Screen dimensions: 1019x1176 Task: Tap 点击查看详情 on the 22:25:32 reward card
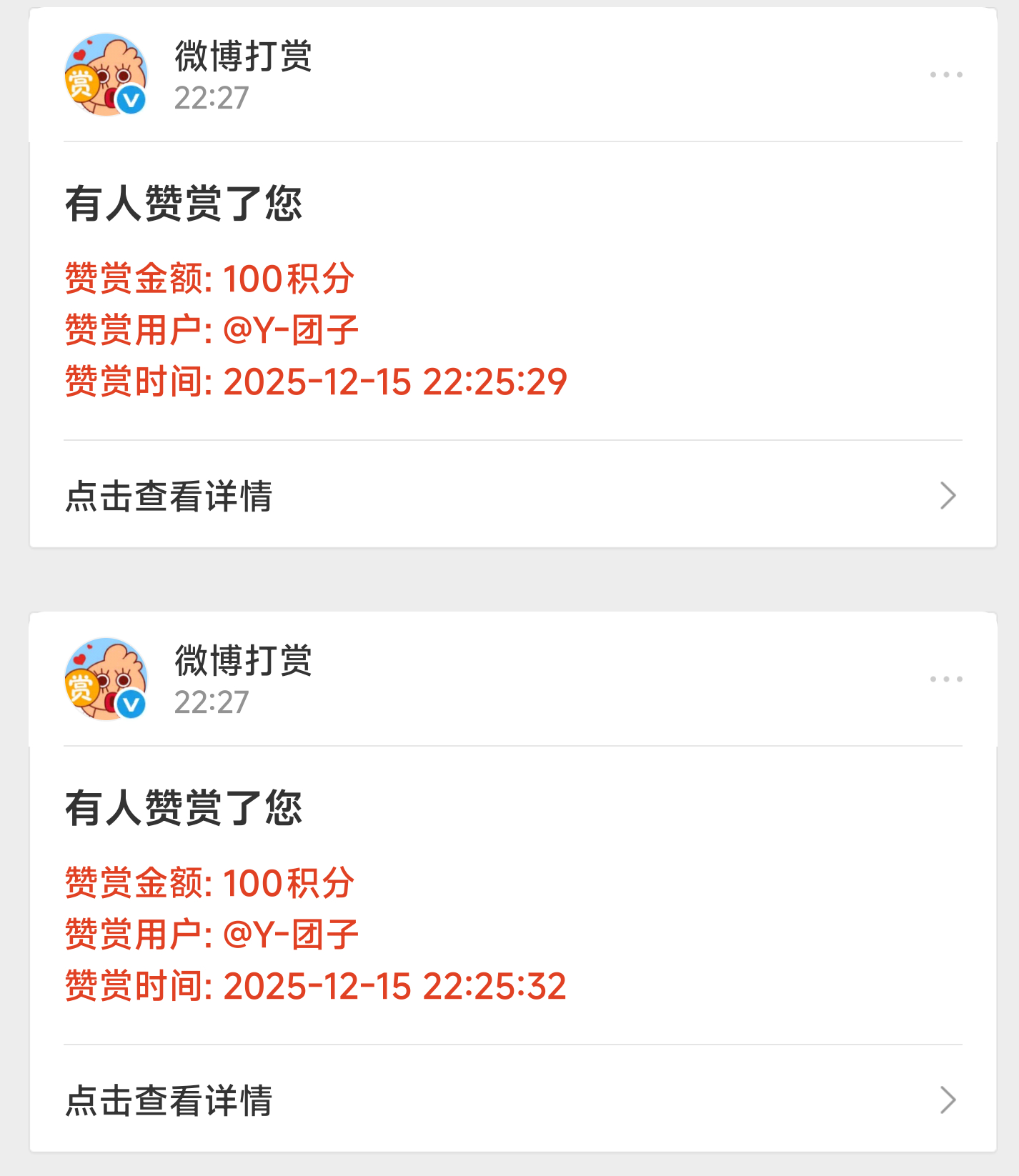coord(513,1100)
